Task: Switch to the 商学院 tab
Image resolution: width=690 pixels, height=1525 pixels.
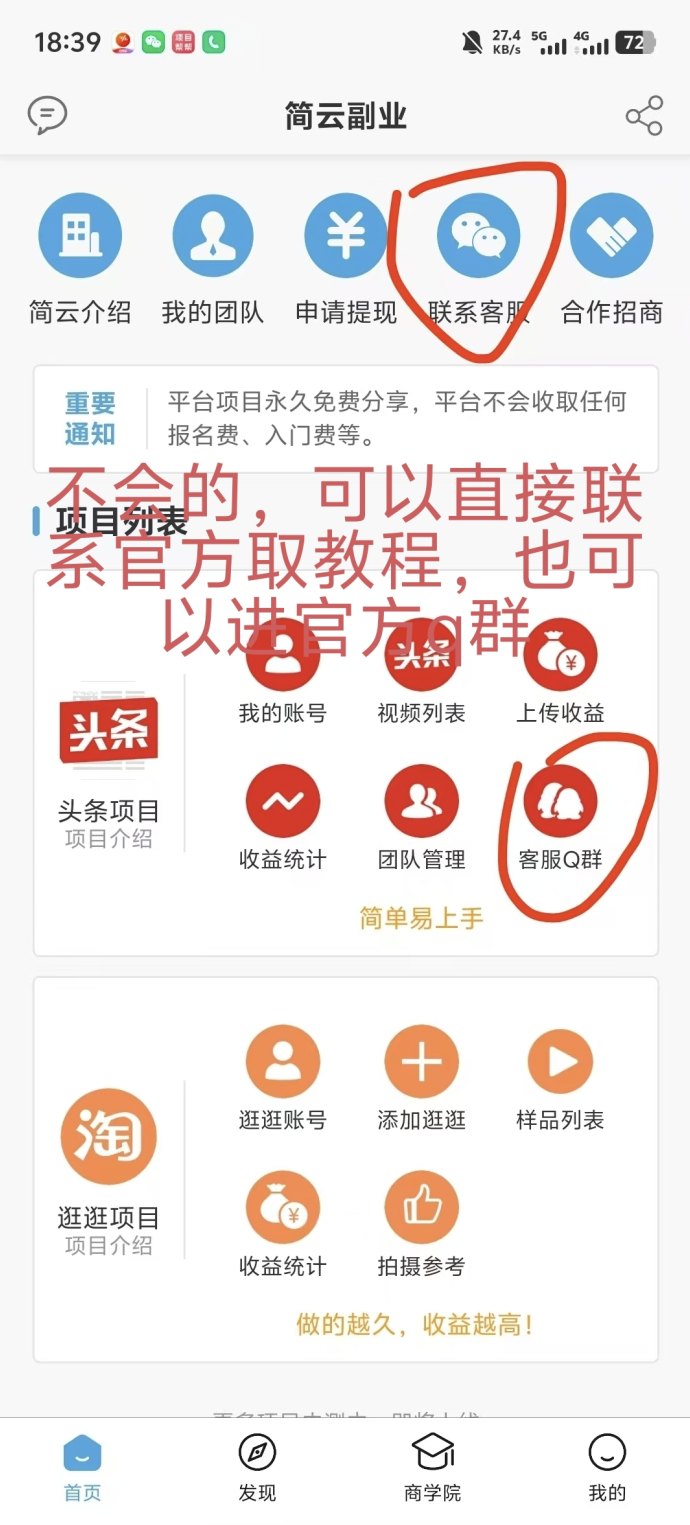Action: pos(433,1467)
